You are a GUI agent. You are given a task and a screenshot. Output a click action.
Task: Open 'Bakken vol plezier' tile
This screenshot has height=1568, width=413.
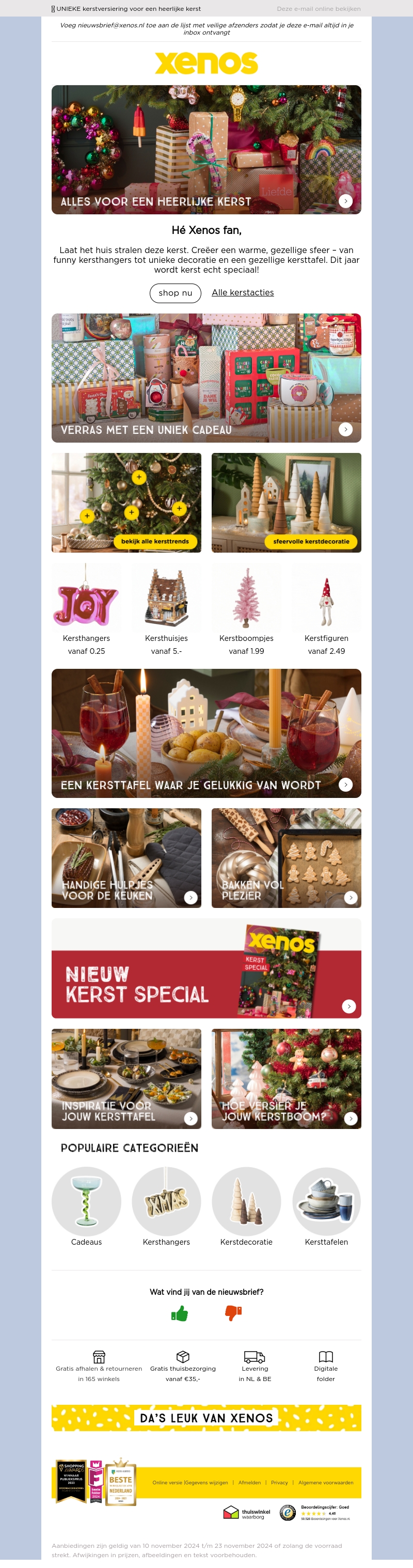coord(286,858)
